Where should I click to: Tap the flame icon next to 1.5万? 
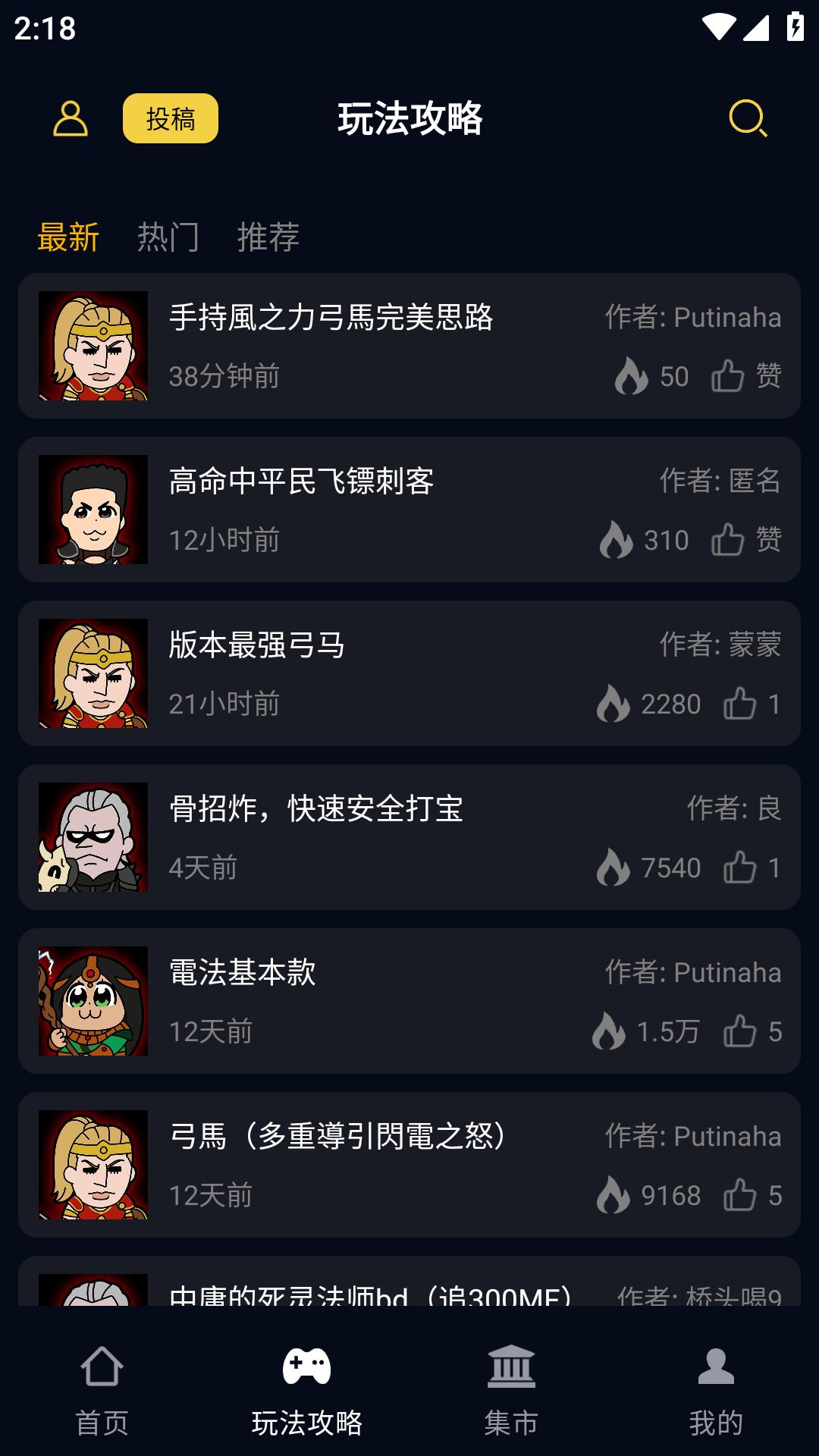tap(611, 1031)
